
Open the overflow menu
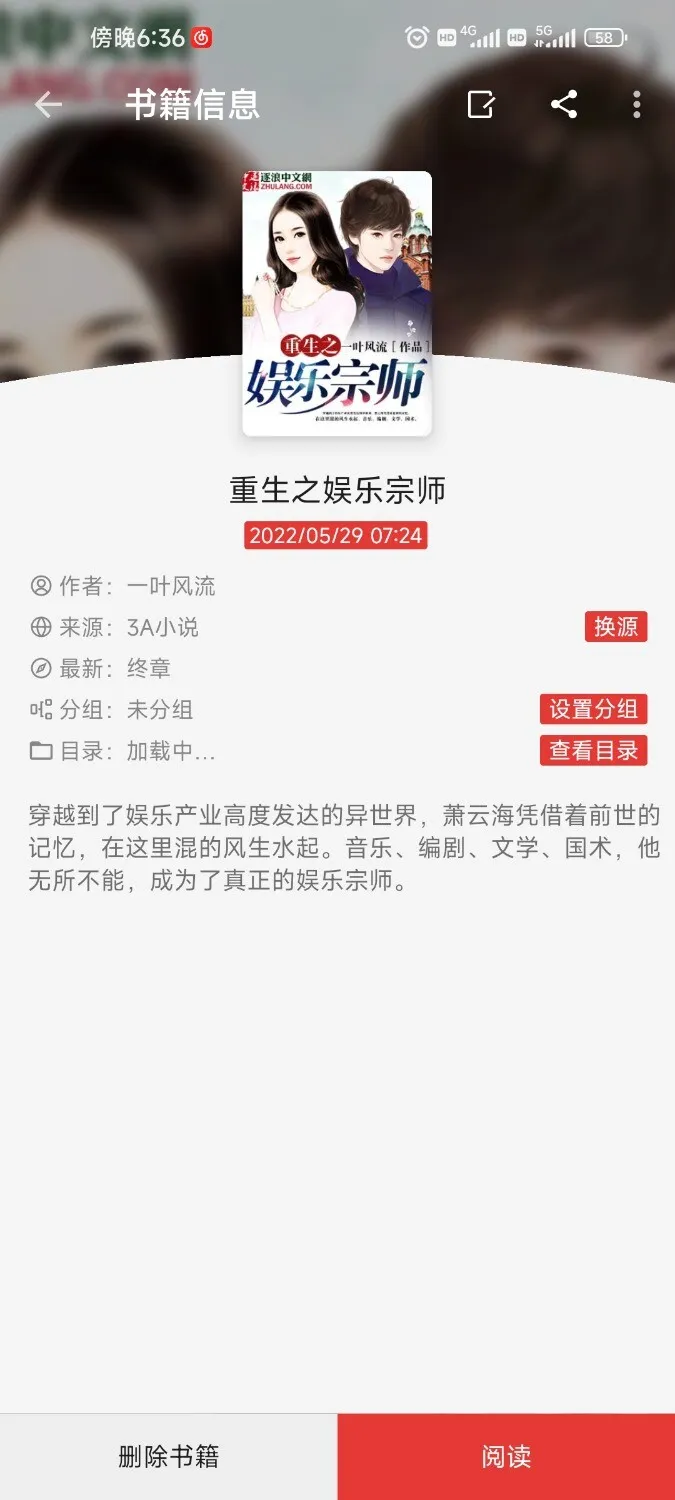(637, 105)
